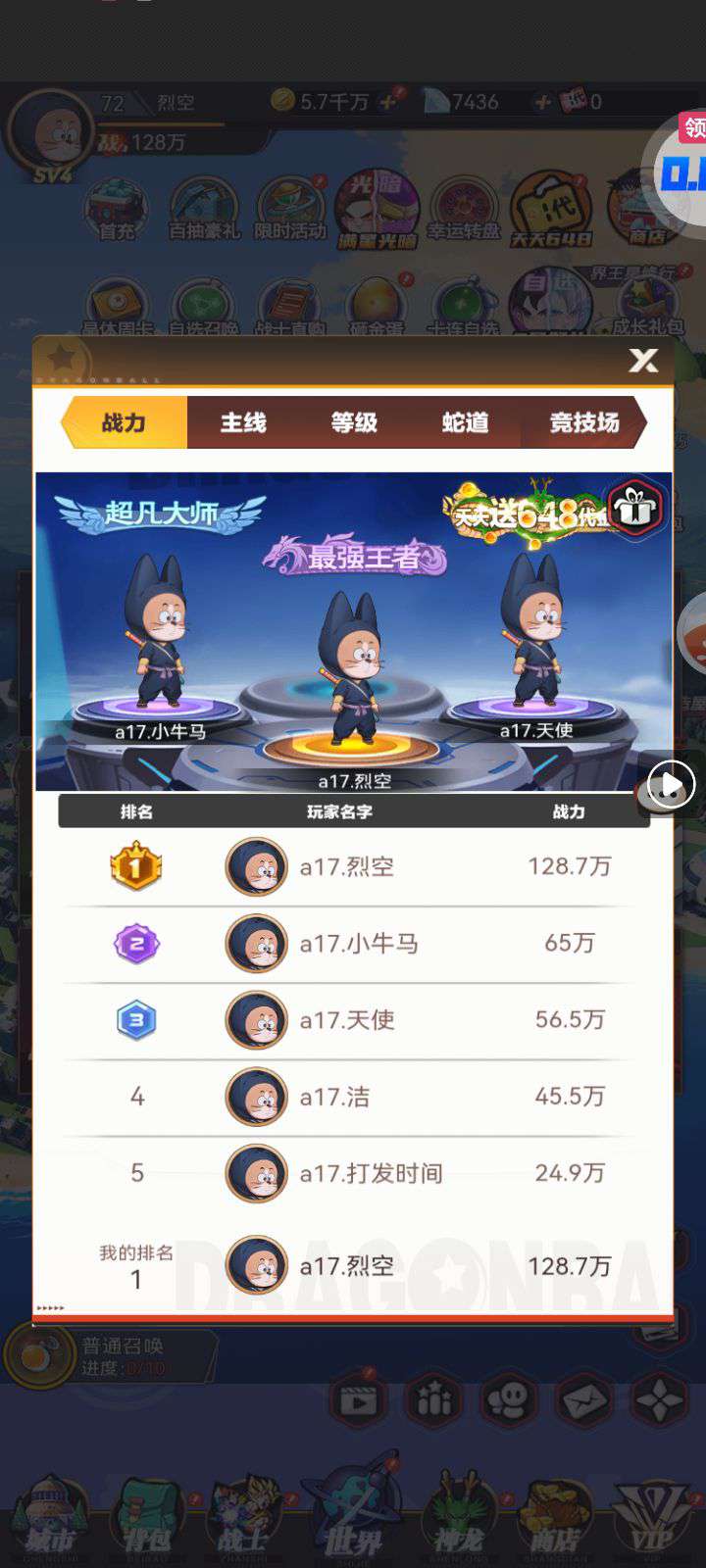
Task: Switch to the 主线 tab
Action: (x=243, y=422)
